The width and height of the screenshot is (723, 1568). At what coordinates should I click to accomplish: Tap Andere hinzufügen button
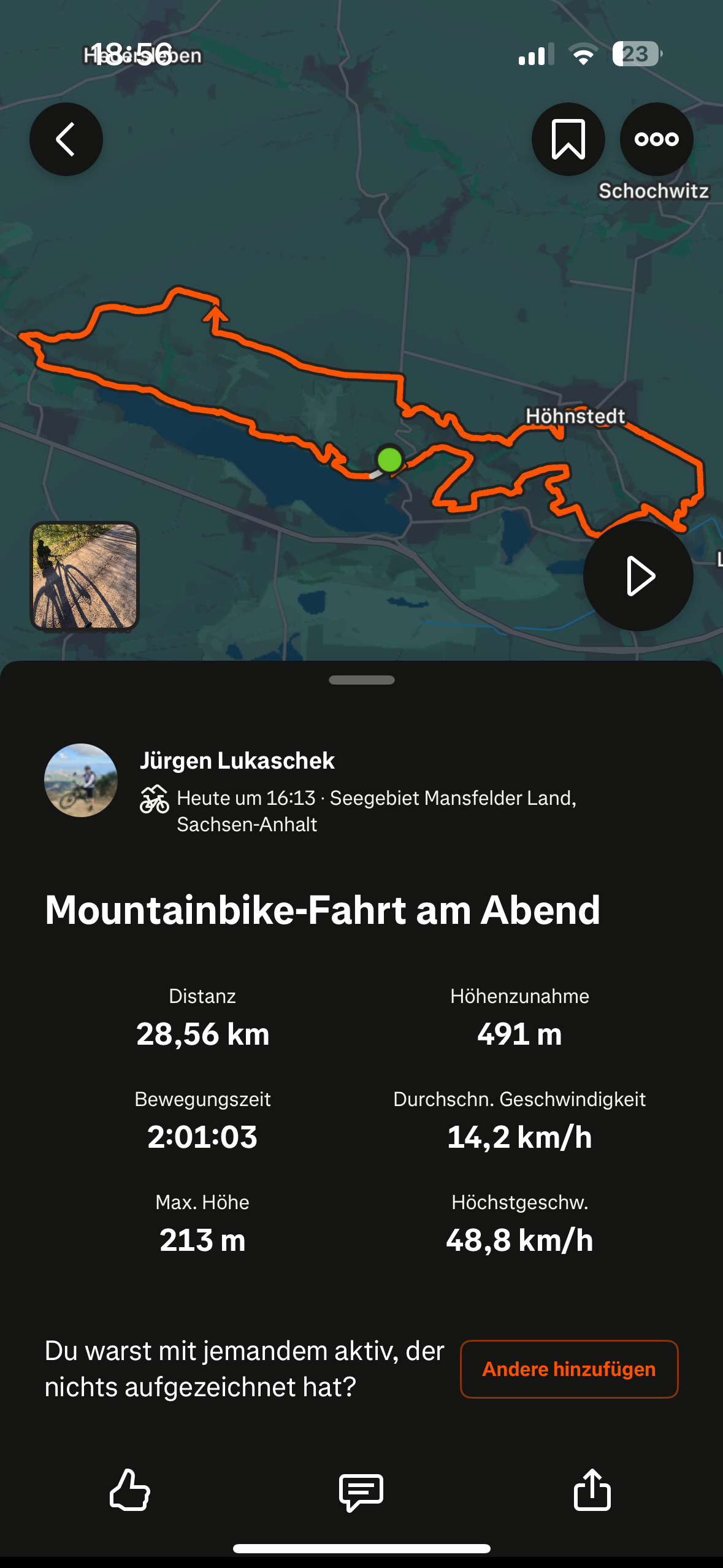(569, 1369)
